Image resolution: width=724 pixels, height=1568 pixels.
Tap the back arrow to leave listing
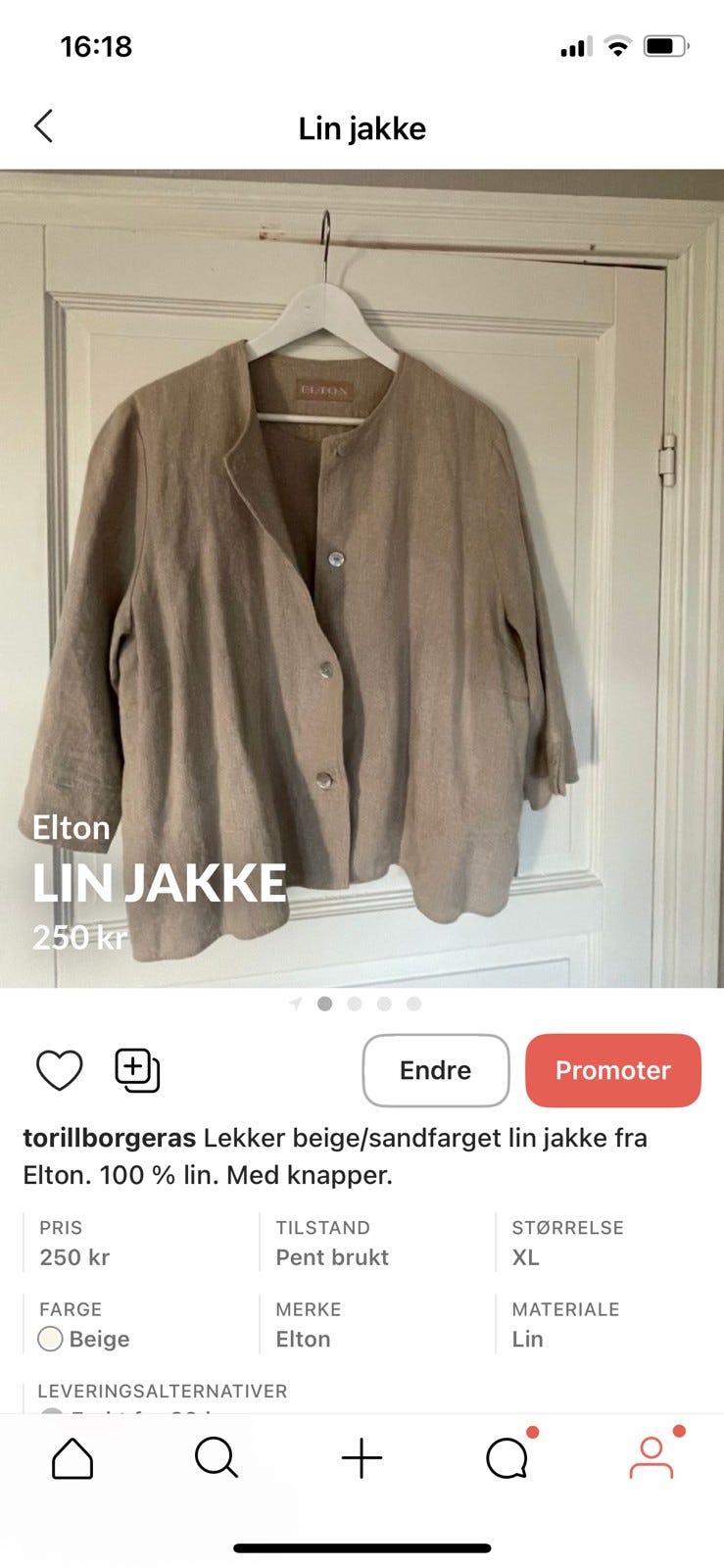point(43,126)
